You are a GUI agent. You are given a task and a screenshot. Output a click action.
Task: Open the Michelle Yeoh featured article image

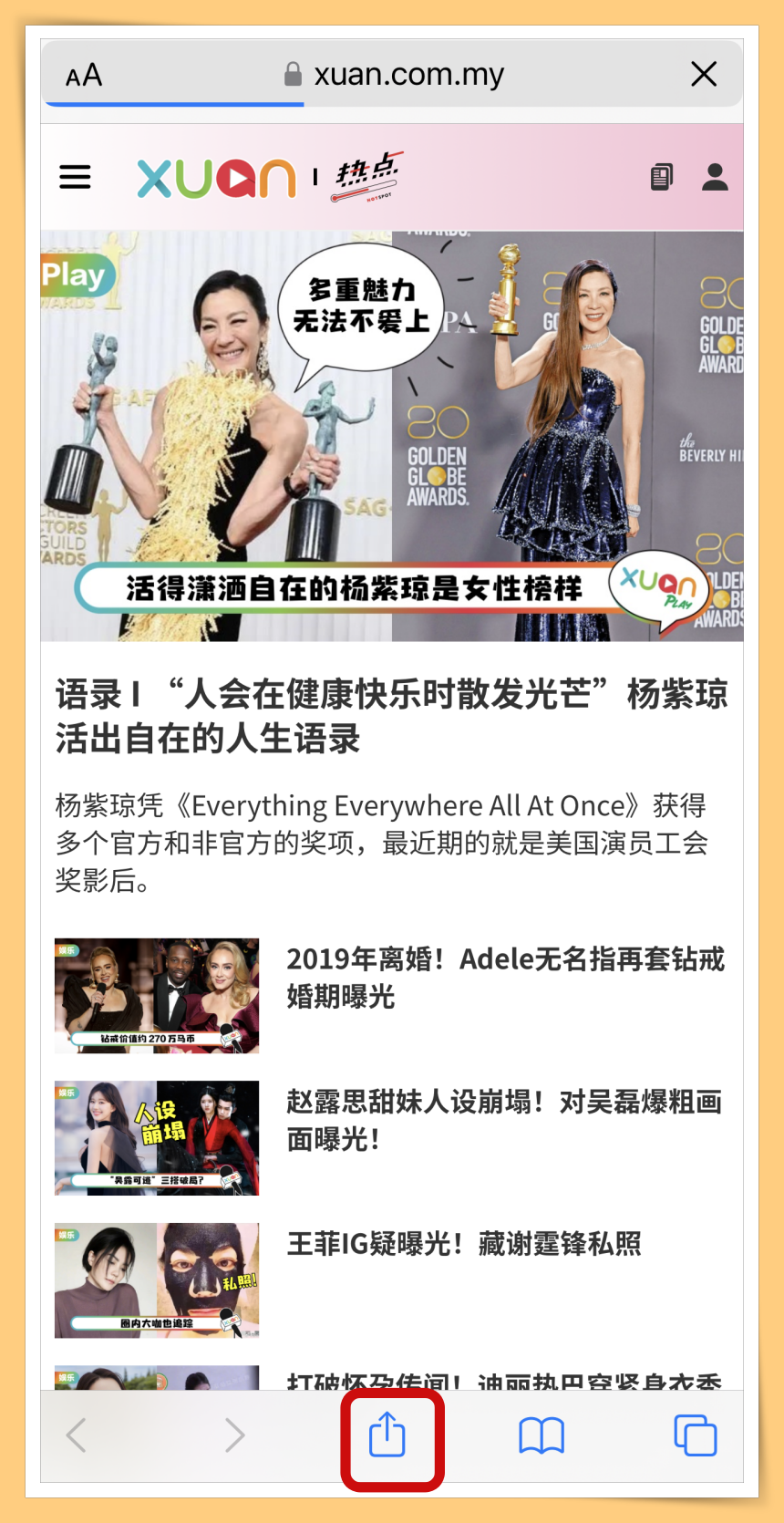click(392, 436)
